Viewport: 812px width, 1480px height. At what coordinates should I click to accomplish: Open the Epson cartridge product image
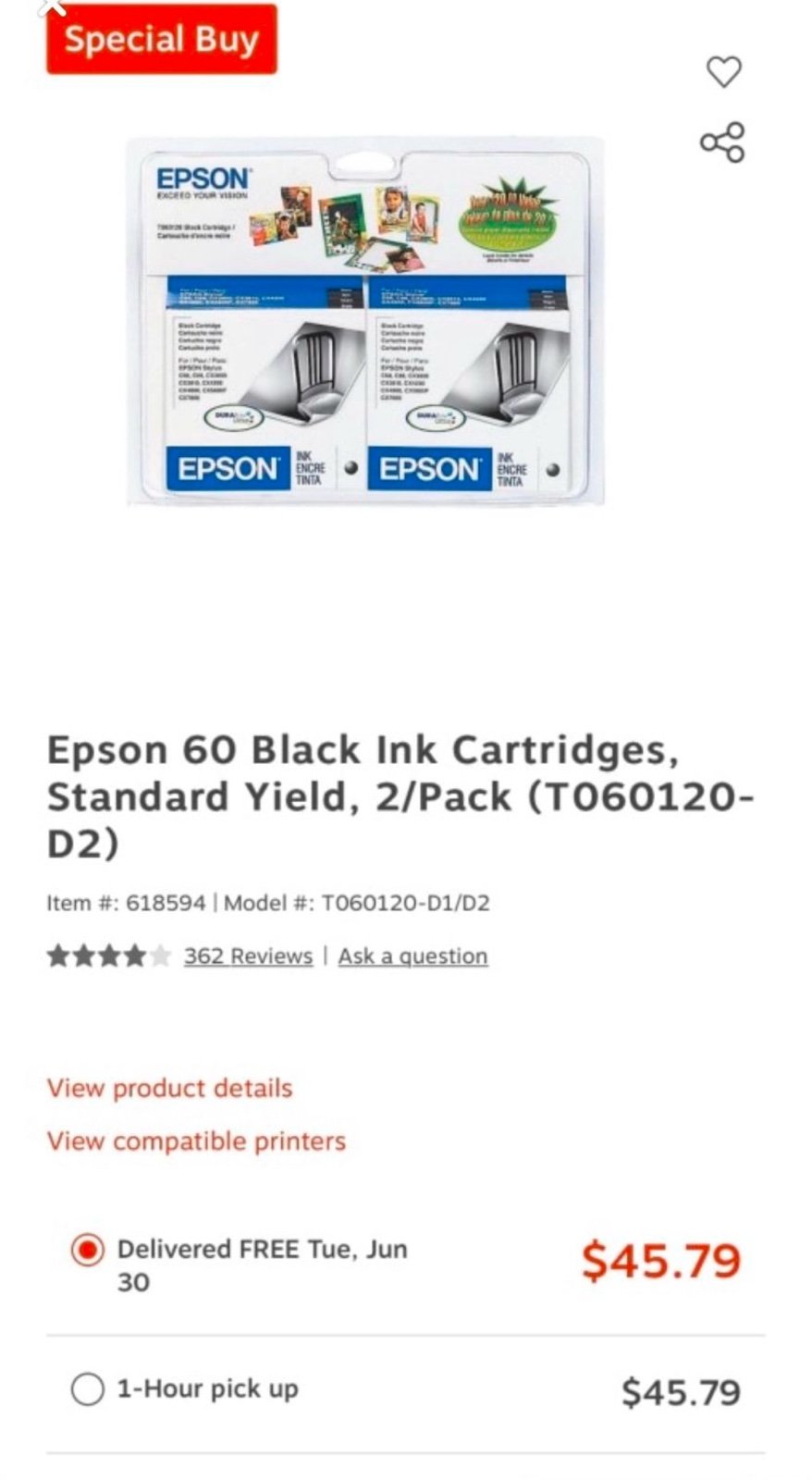click(365, 322)
